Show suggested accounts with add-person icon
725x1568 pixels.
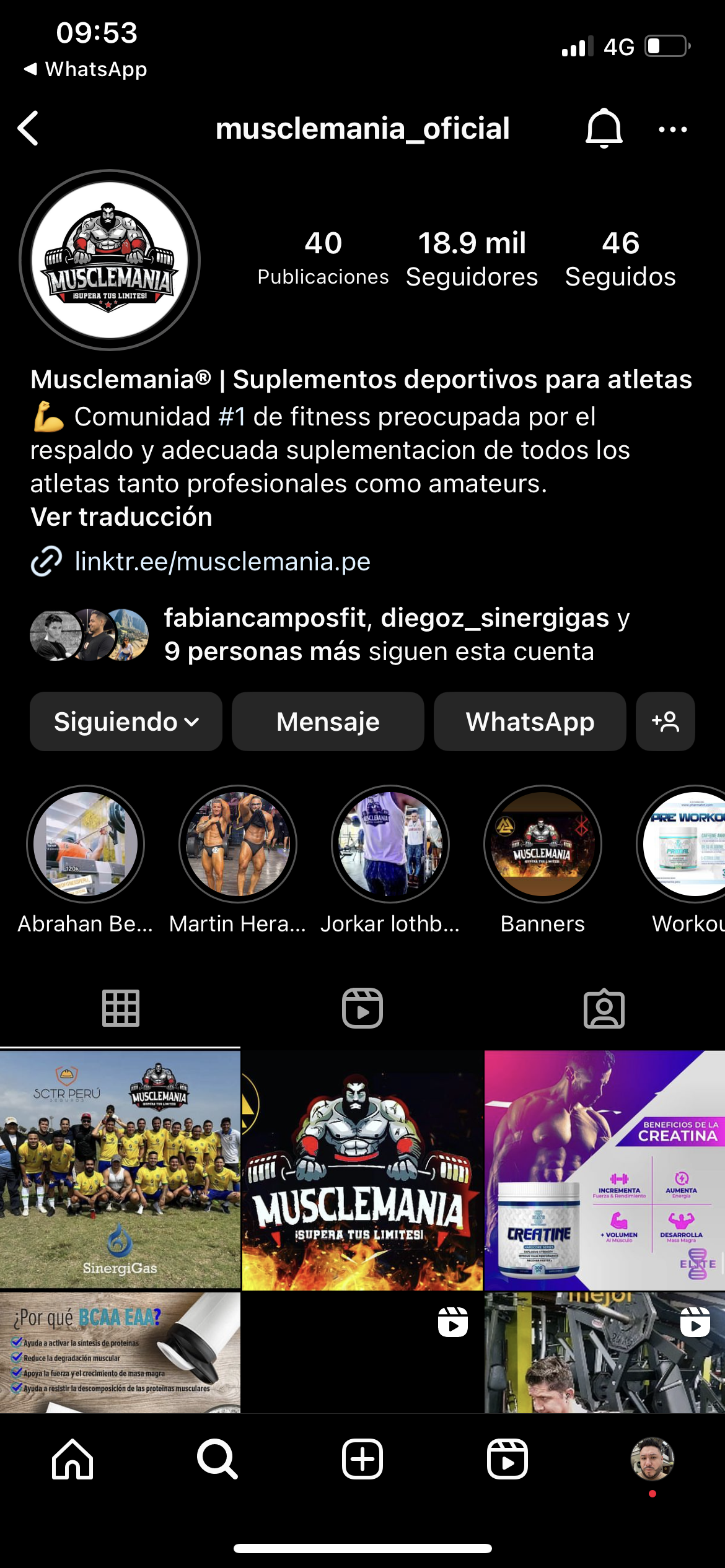pyautogui.click(x=665, y=721)
